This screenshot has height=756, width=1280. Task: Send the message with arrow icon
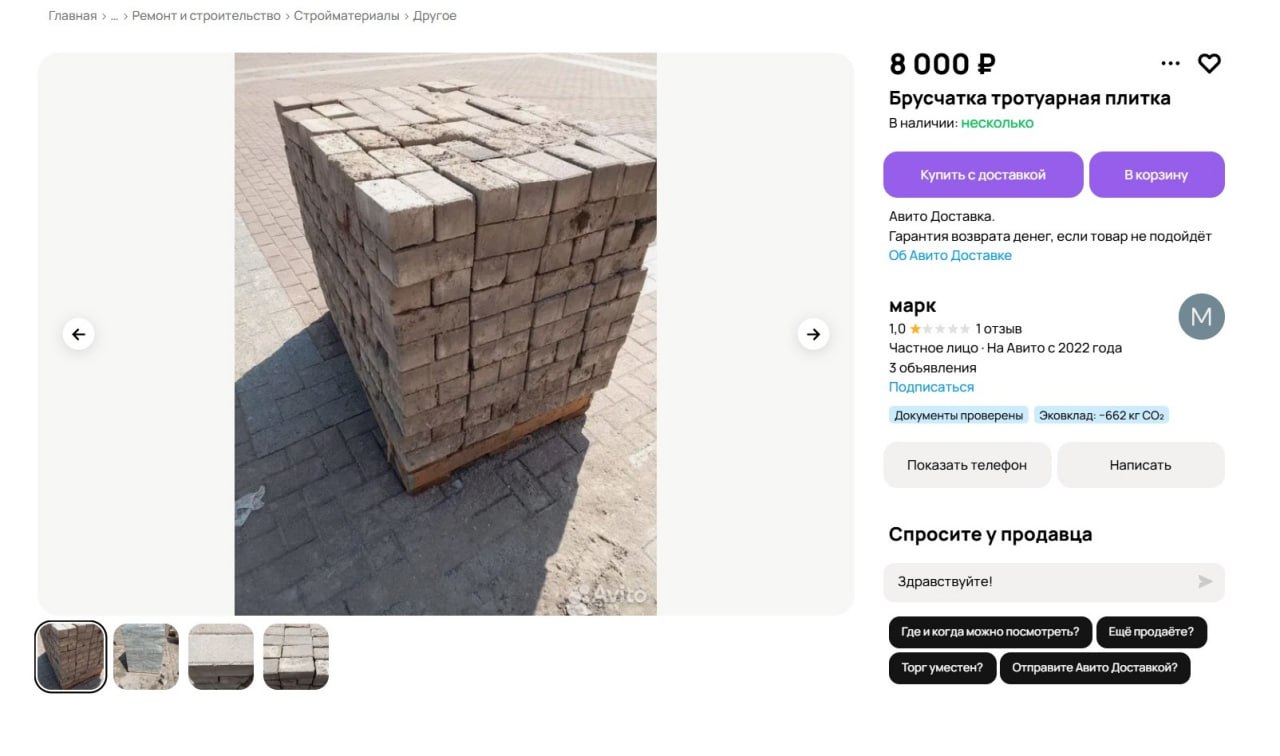tap(1205, 582)
